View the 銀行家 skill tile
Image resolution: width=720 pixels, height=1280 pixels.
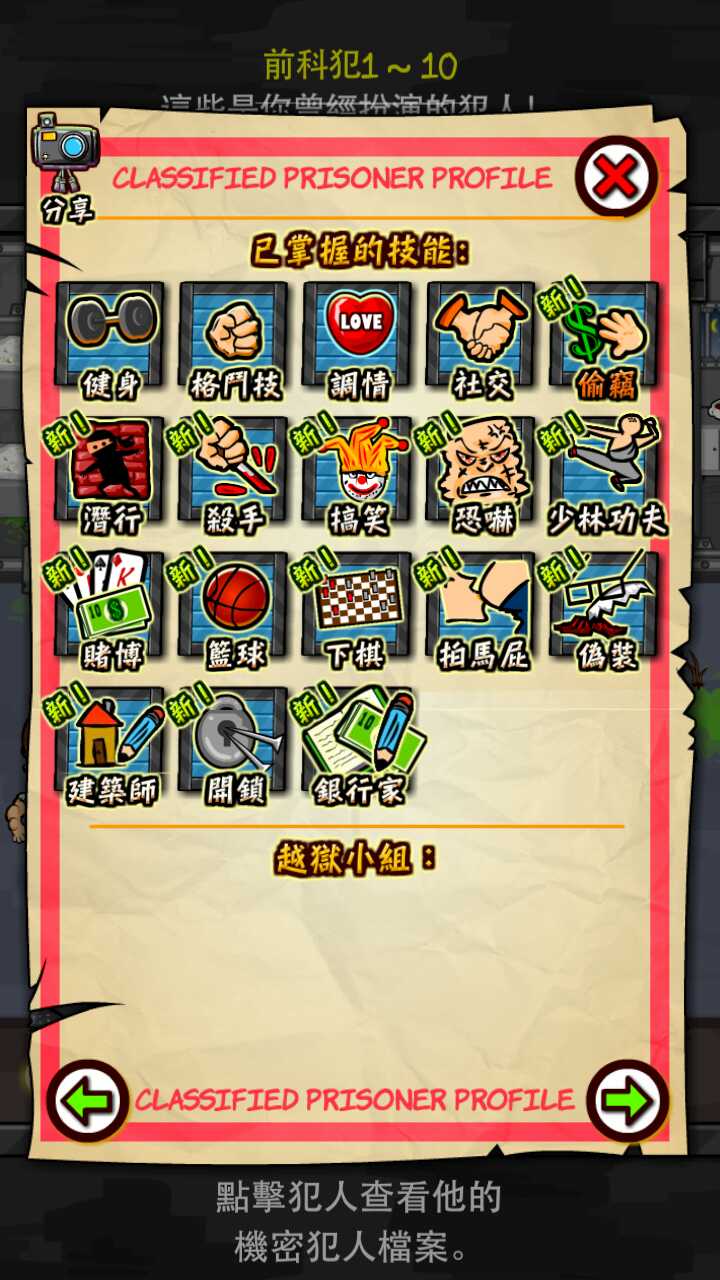pyautogui.click(x=358, y=742)
